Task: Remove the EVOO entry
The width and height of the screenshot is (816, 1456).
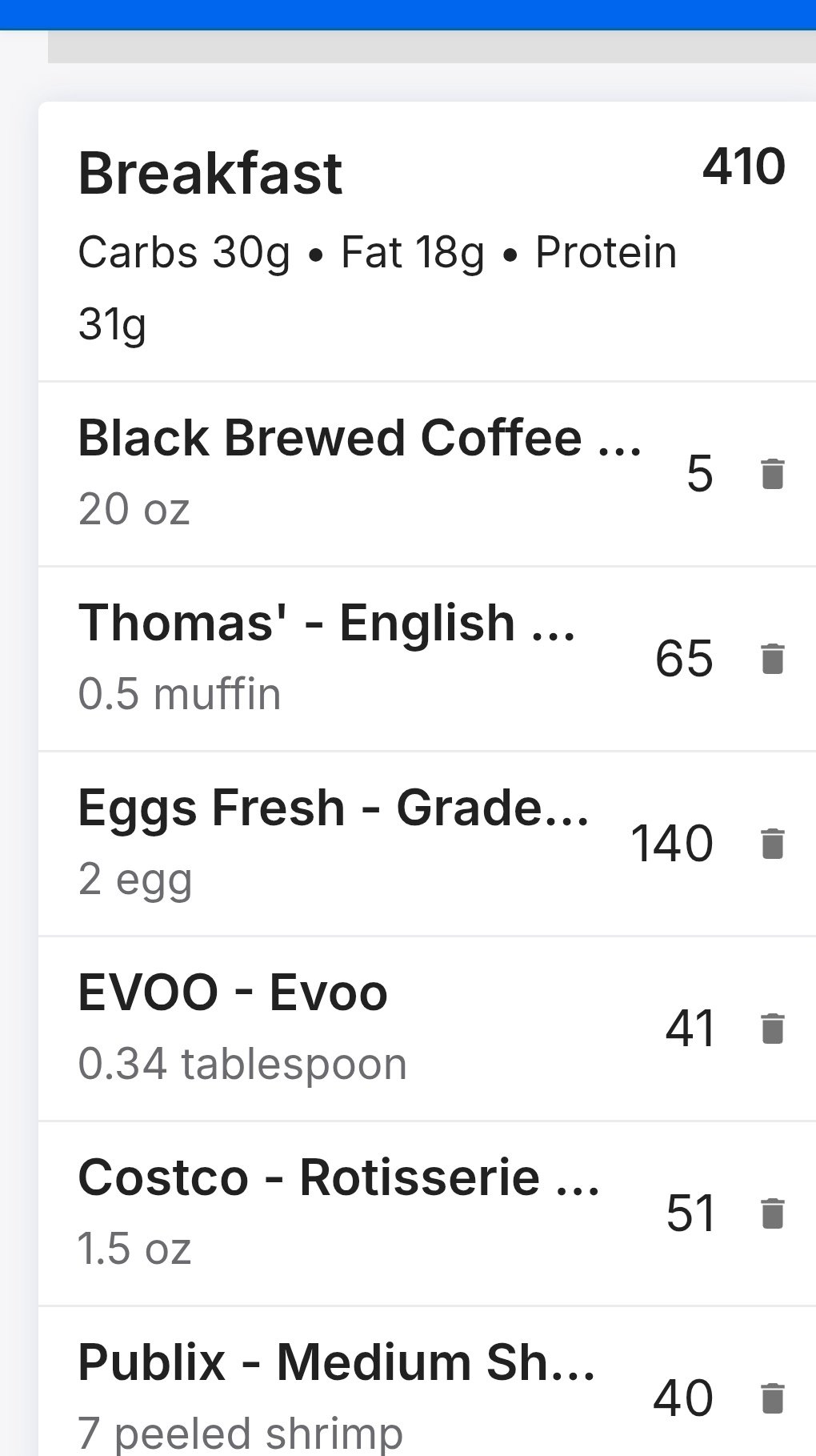Action: coord(772,1029)
